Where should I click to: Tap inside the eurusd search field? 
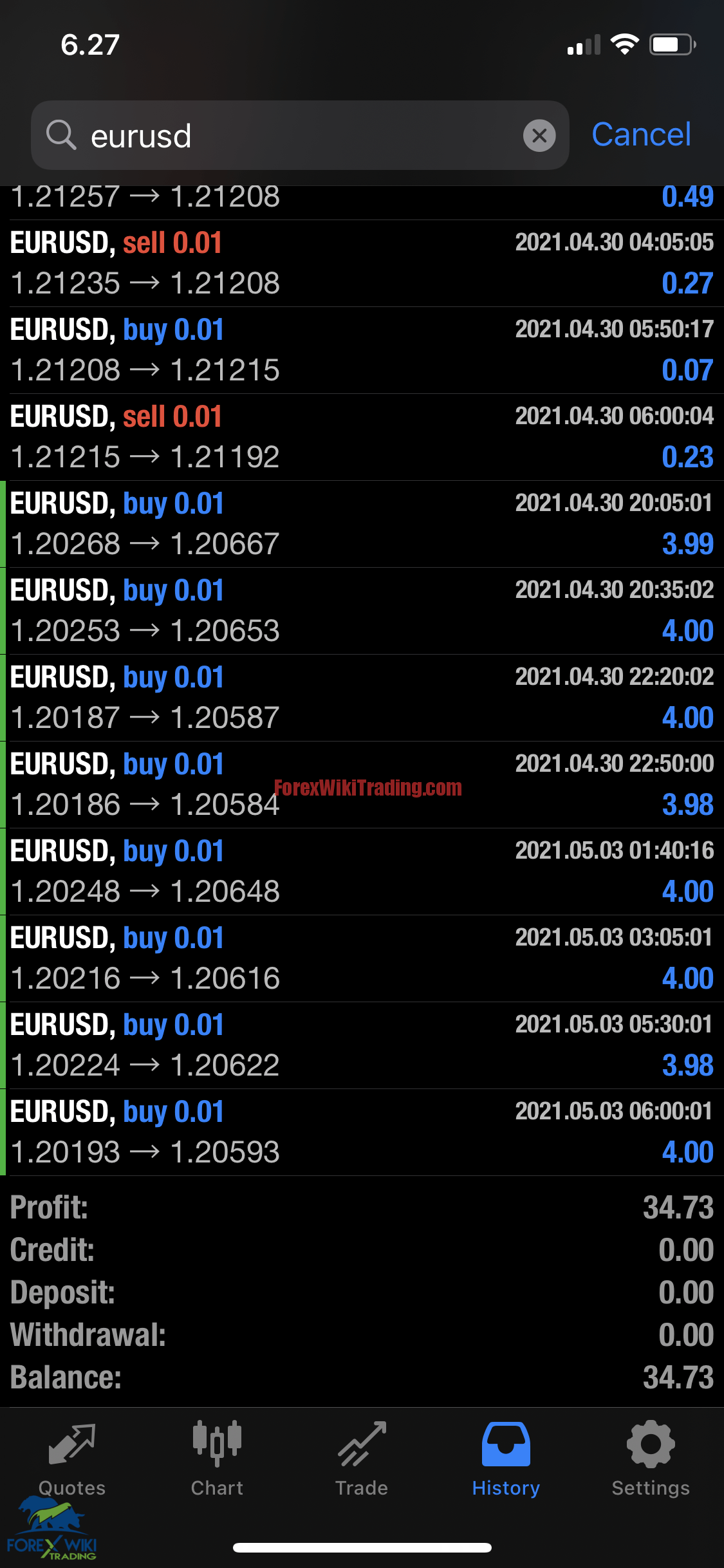coord(257,136)
